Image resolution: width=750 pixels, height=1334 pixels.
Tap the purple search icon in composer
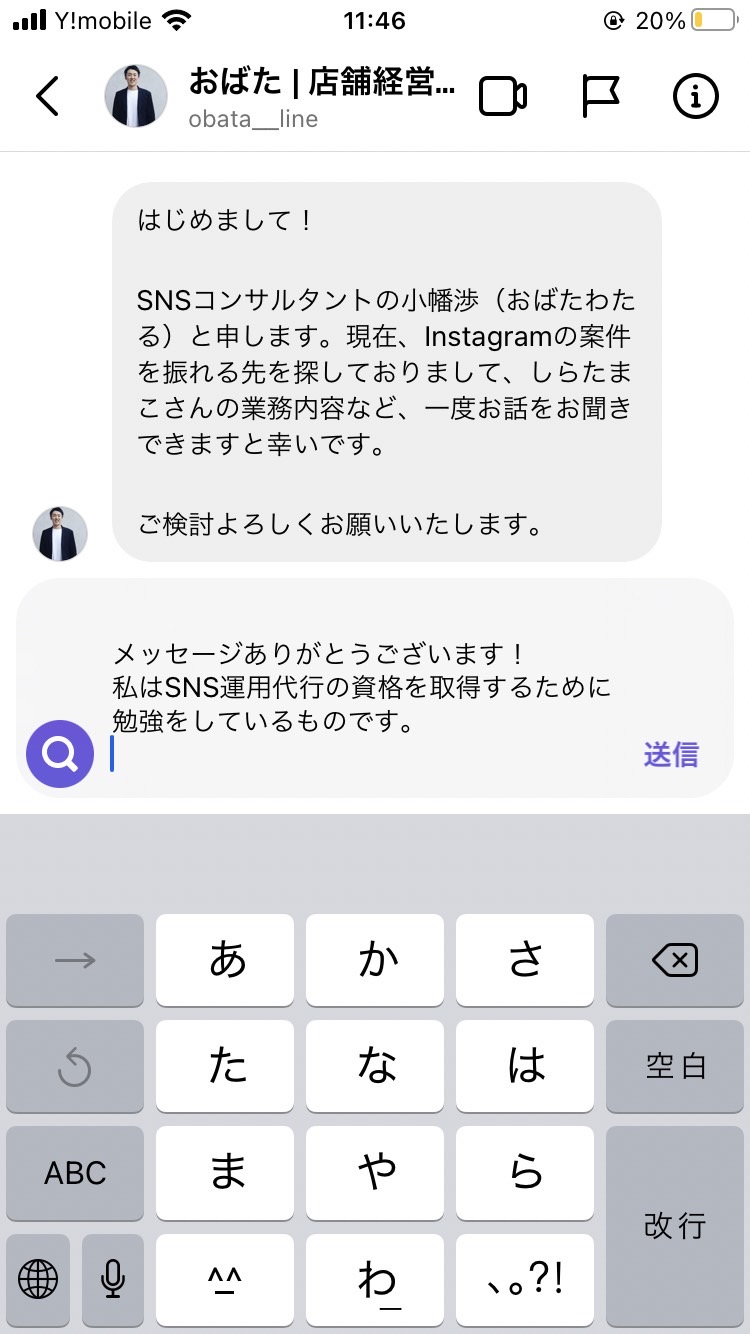tap(60, 754)
